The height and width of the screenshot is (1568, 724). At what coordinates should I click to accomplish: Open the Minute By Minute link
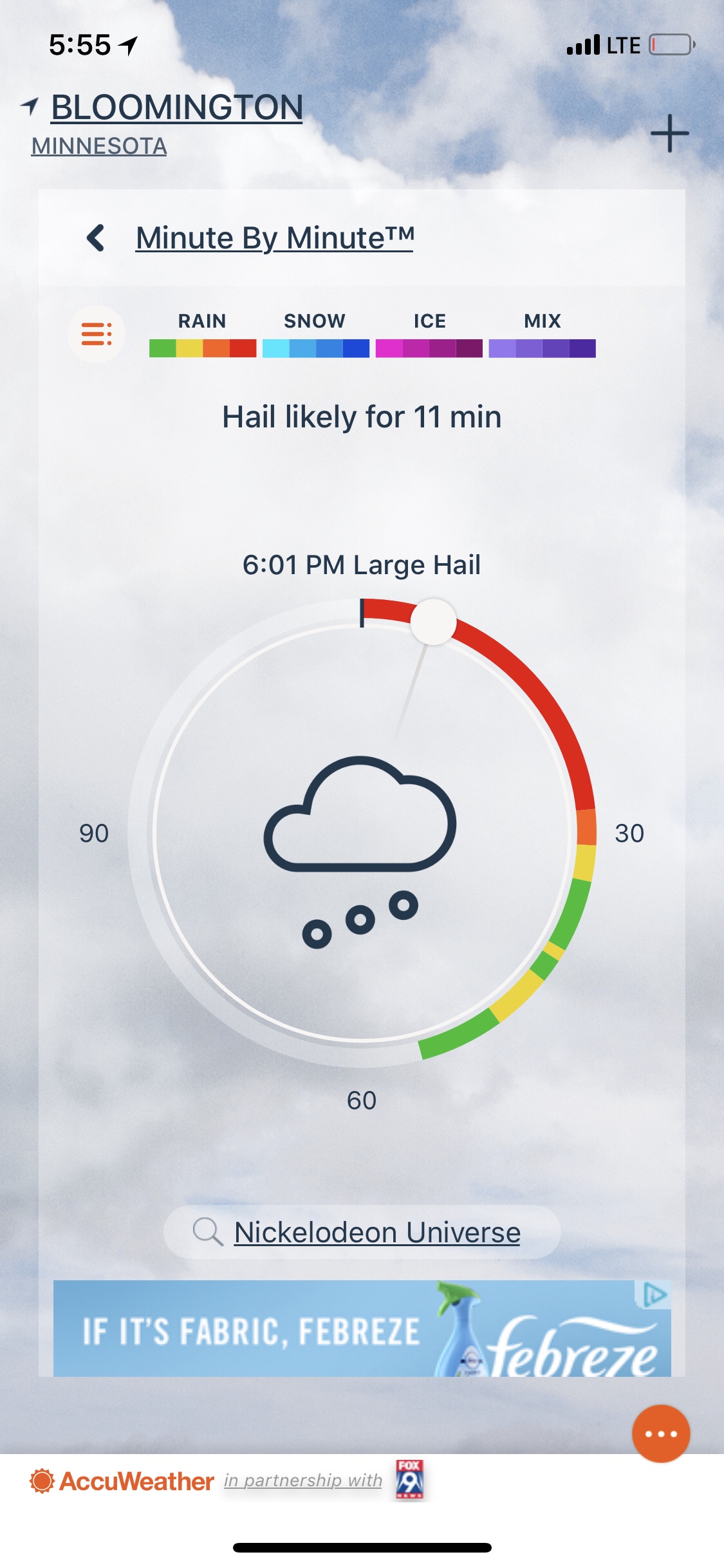click(x=275, y=238)
